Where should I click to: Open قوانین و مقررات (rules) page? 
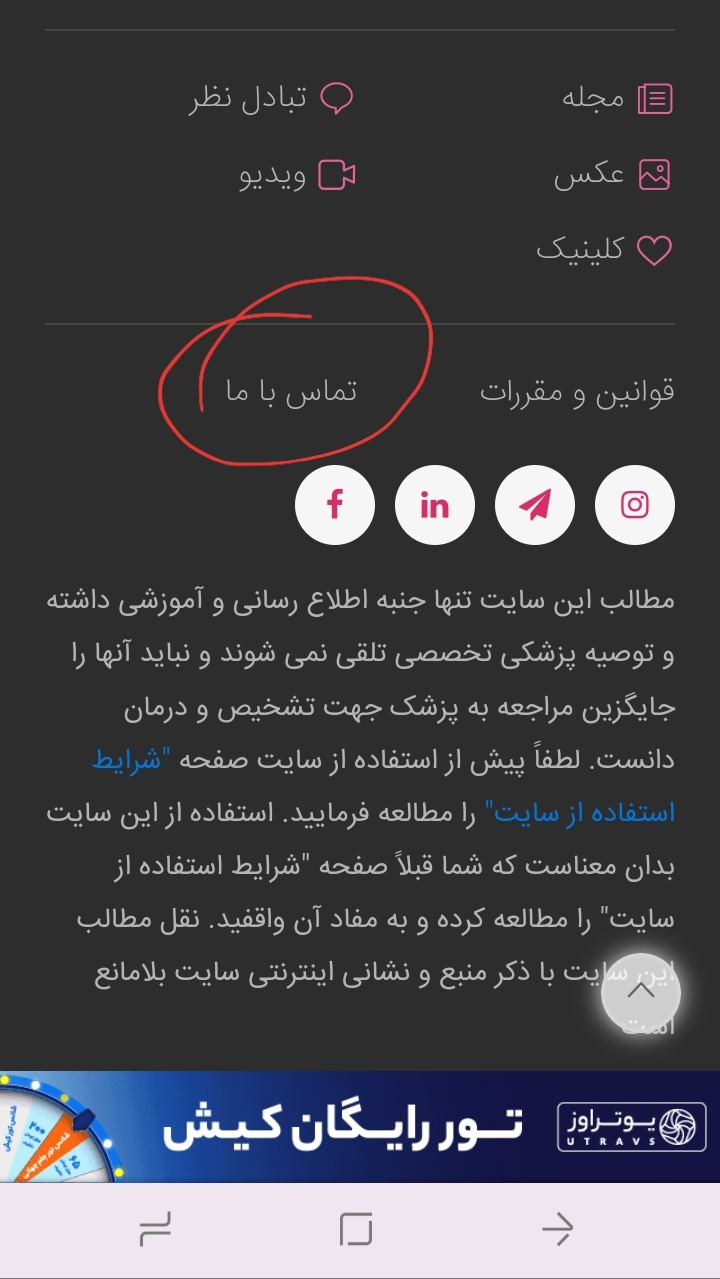coord(577,392)
